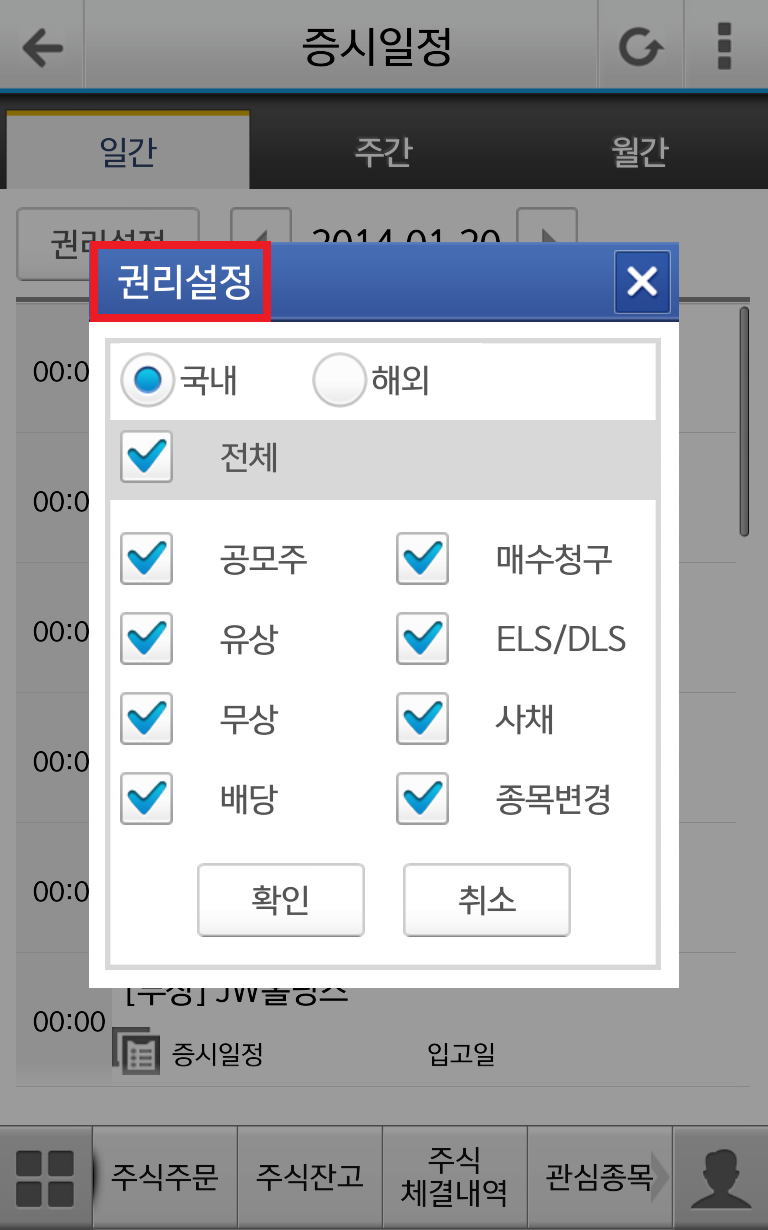The height and width of the screenshot is (1230, 768).
Task: Uncheck the 공모주 checkbox
Action: click(x=146, y=559)
